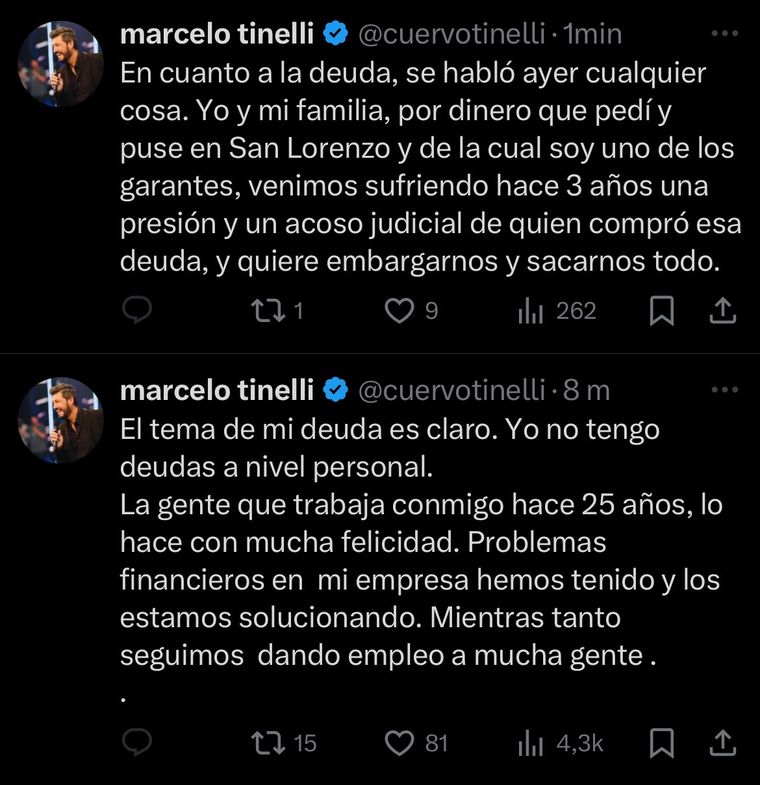
Task: Reply to the tweet about personal debts
Action: pos(137,742)
